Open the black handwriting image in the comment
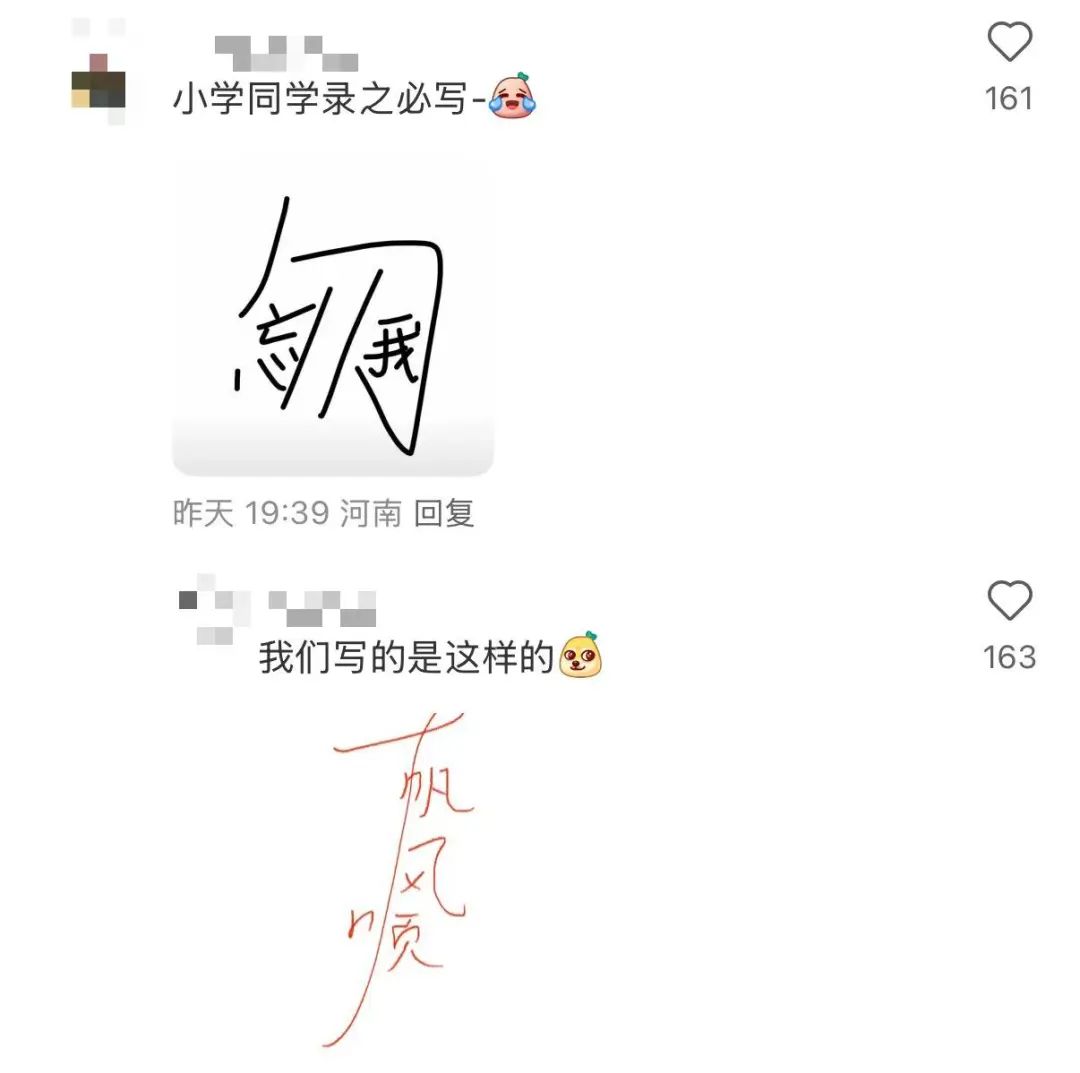Screen dimensions: 1080x1073 333,318
